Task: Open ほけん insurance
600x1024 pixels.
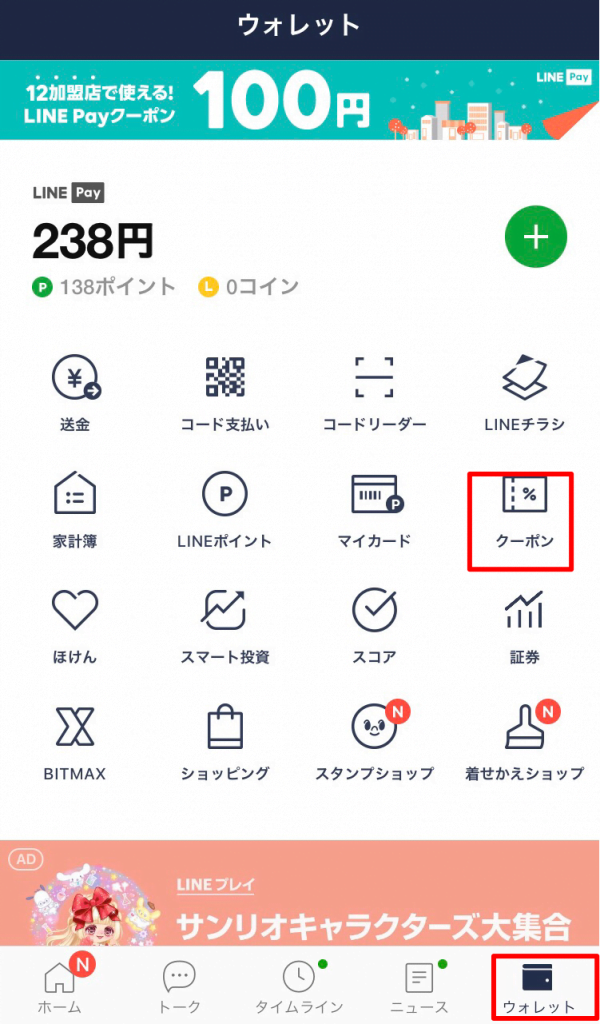Action: tap(75, 626)
